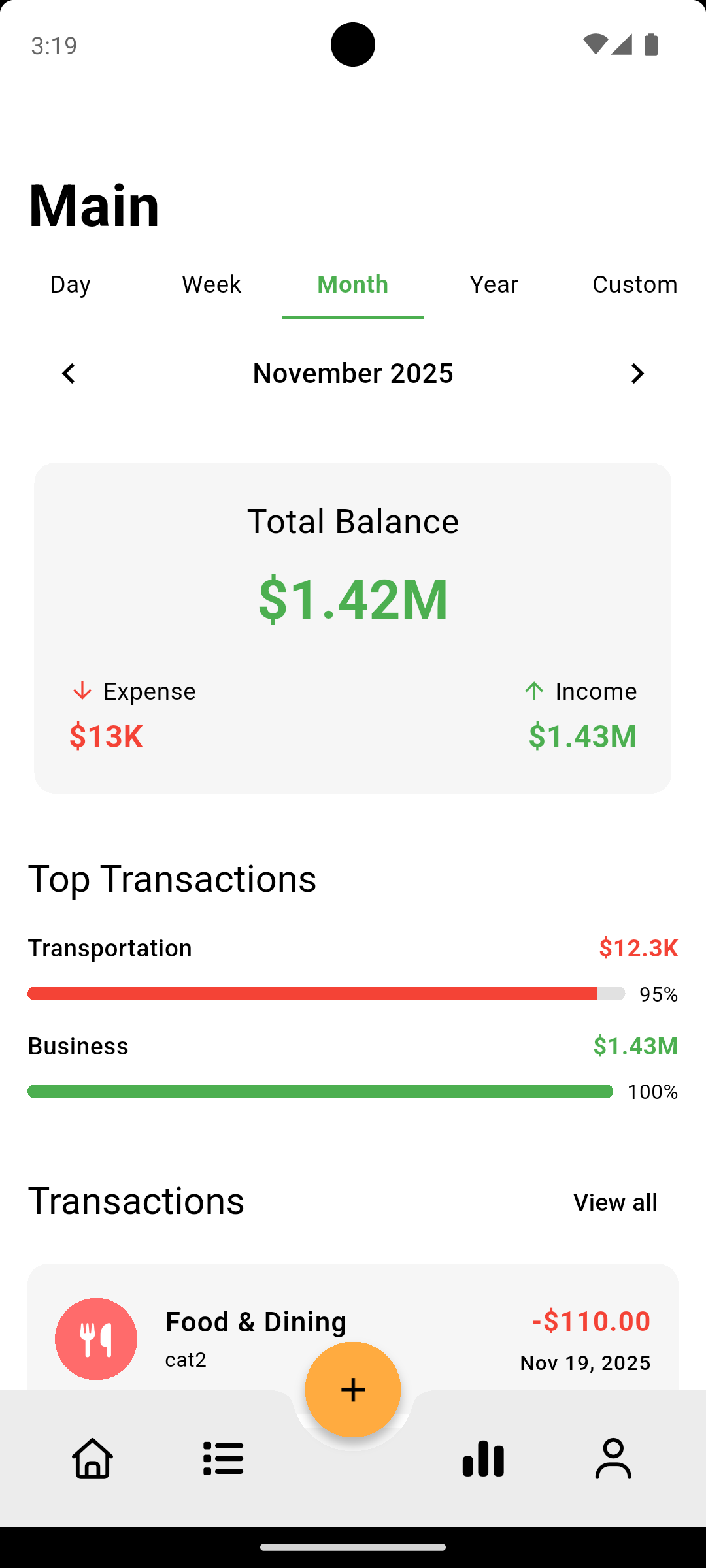Image resolution: width=706 pixels, height=1568 pixels.
Task: Add a new transaction
Action: [353, 1390]
